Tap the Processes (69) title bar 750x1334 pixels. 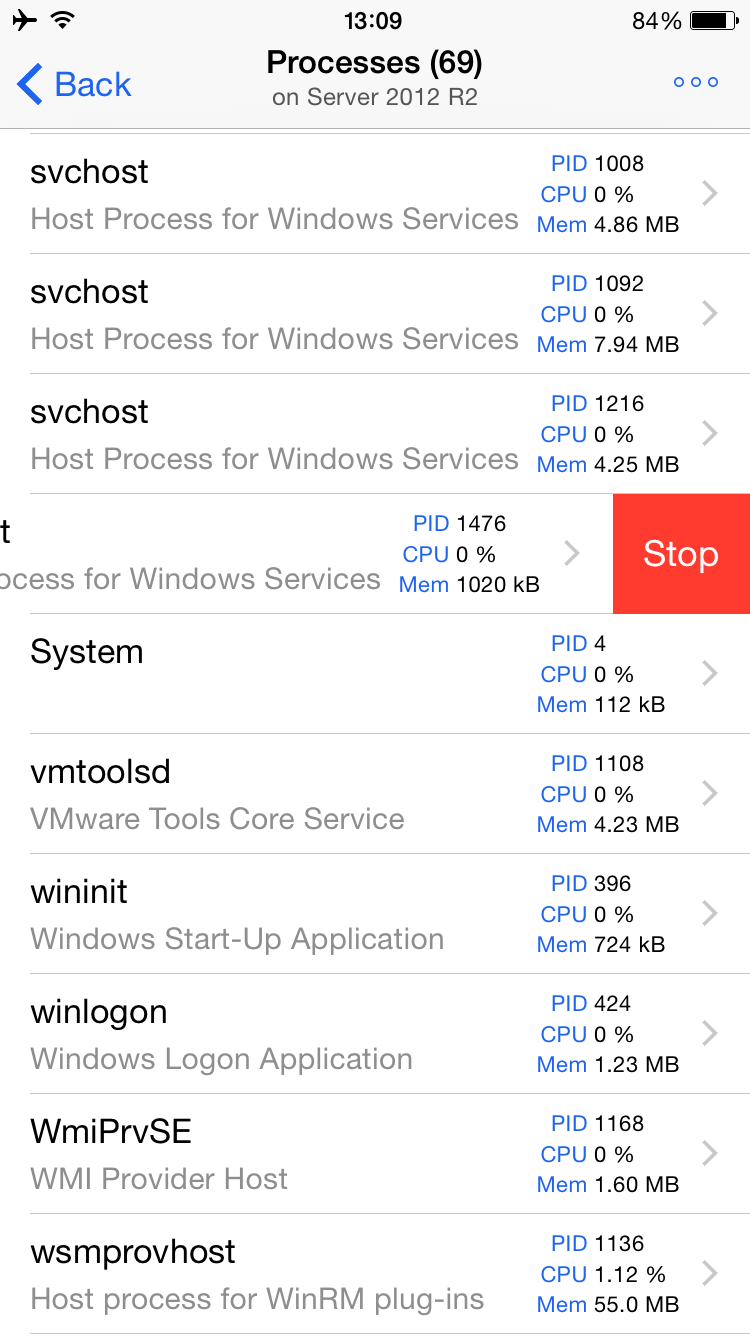375,62
